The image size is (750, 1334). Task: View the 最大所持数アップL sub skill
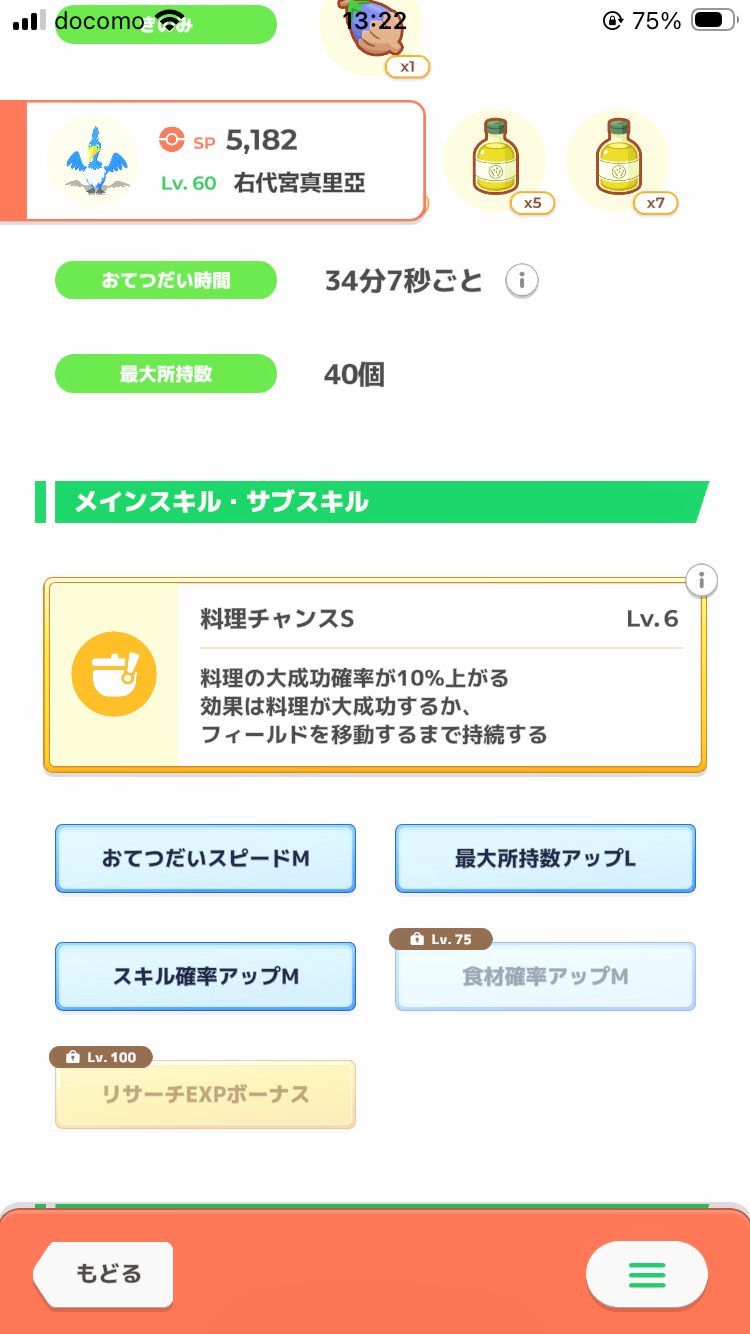click(545, 858)
